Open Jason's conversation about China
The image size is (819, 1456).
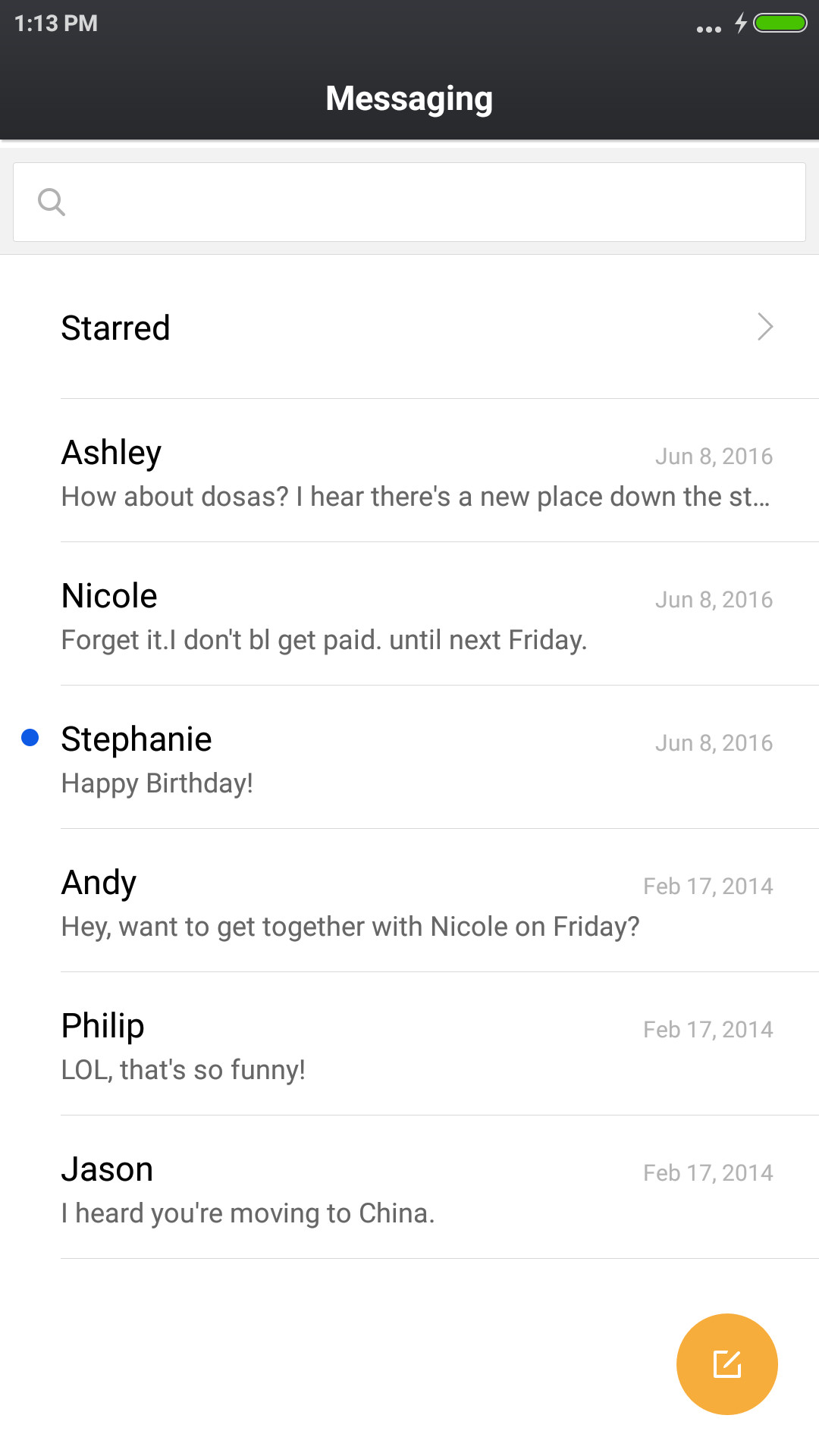coord(409,1188)
